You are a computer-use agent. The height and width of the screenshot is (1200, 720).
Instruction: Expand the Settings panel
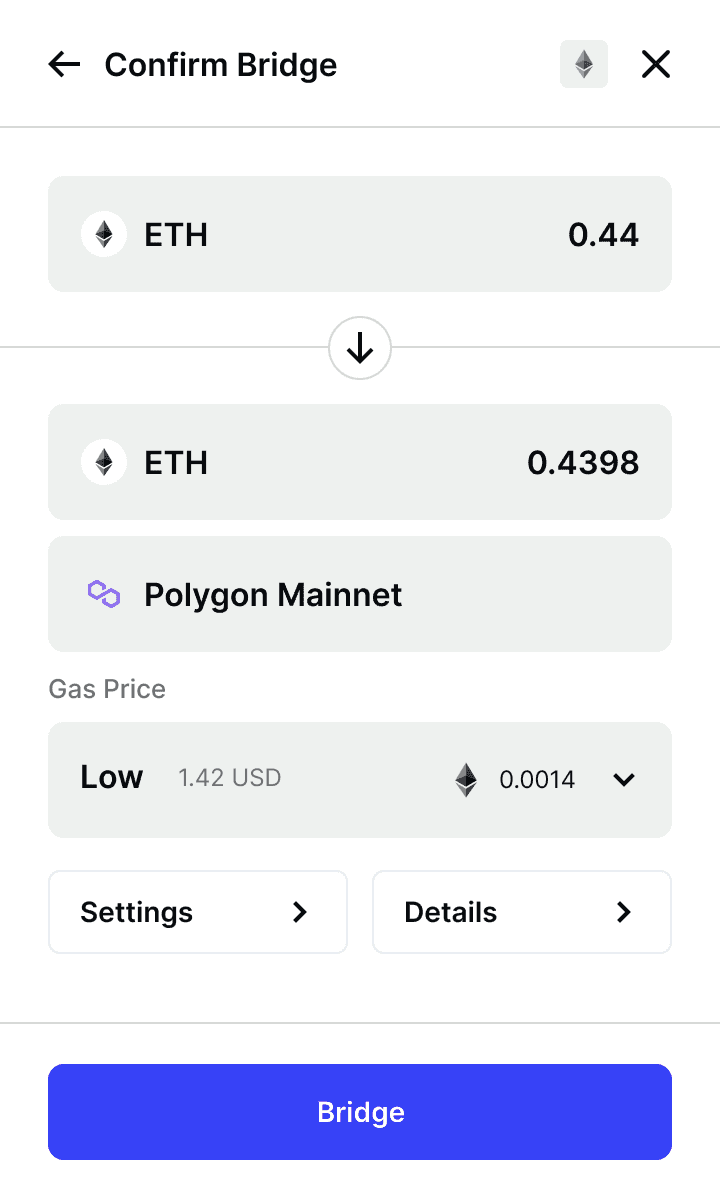point(197,911)
